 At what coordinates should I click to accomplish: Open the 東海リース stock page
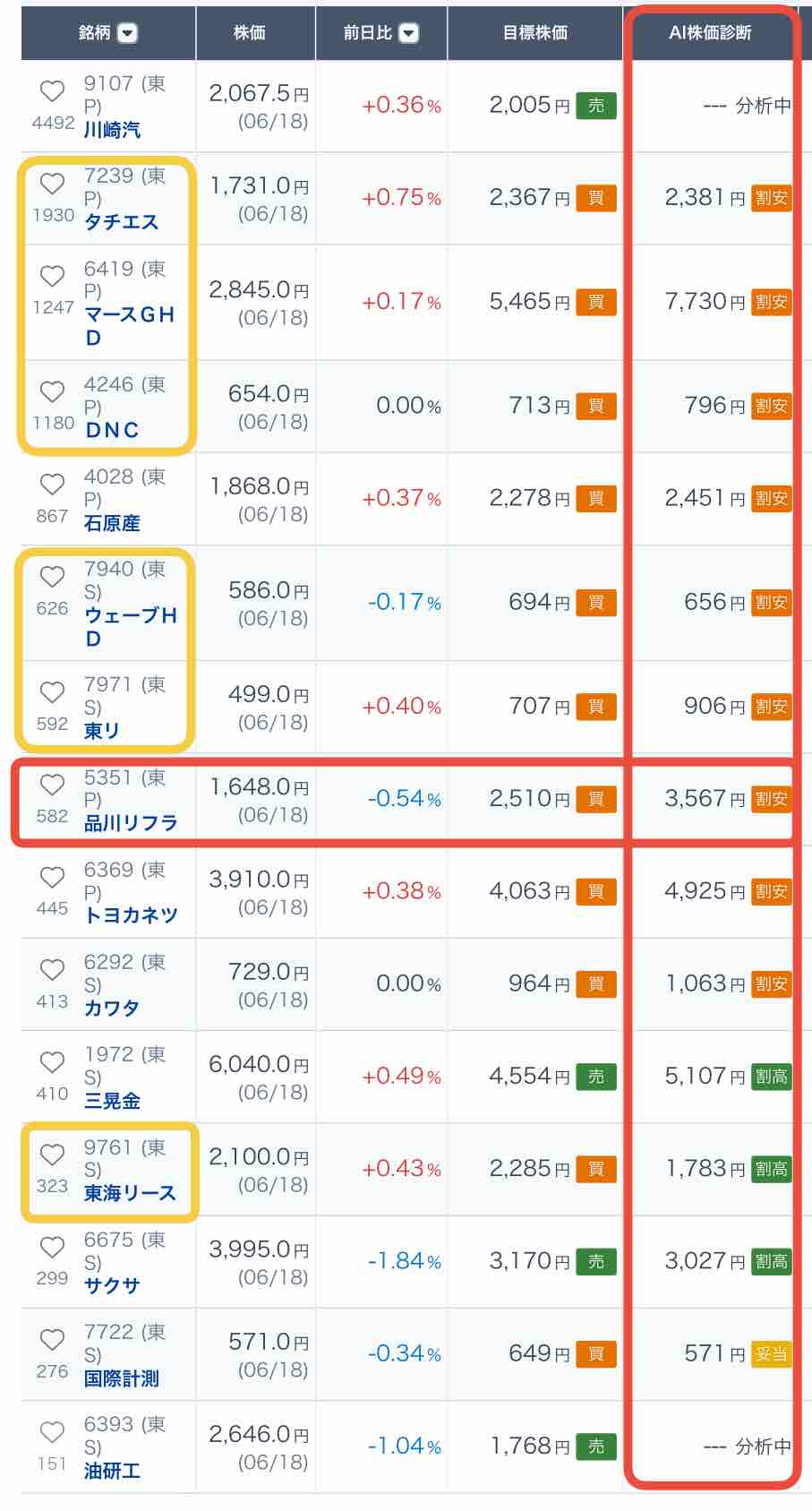pyautogui.click(x=130, y=1193)
